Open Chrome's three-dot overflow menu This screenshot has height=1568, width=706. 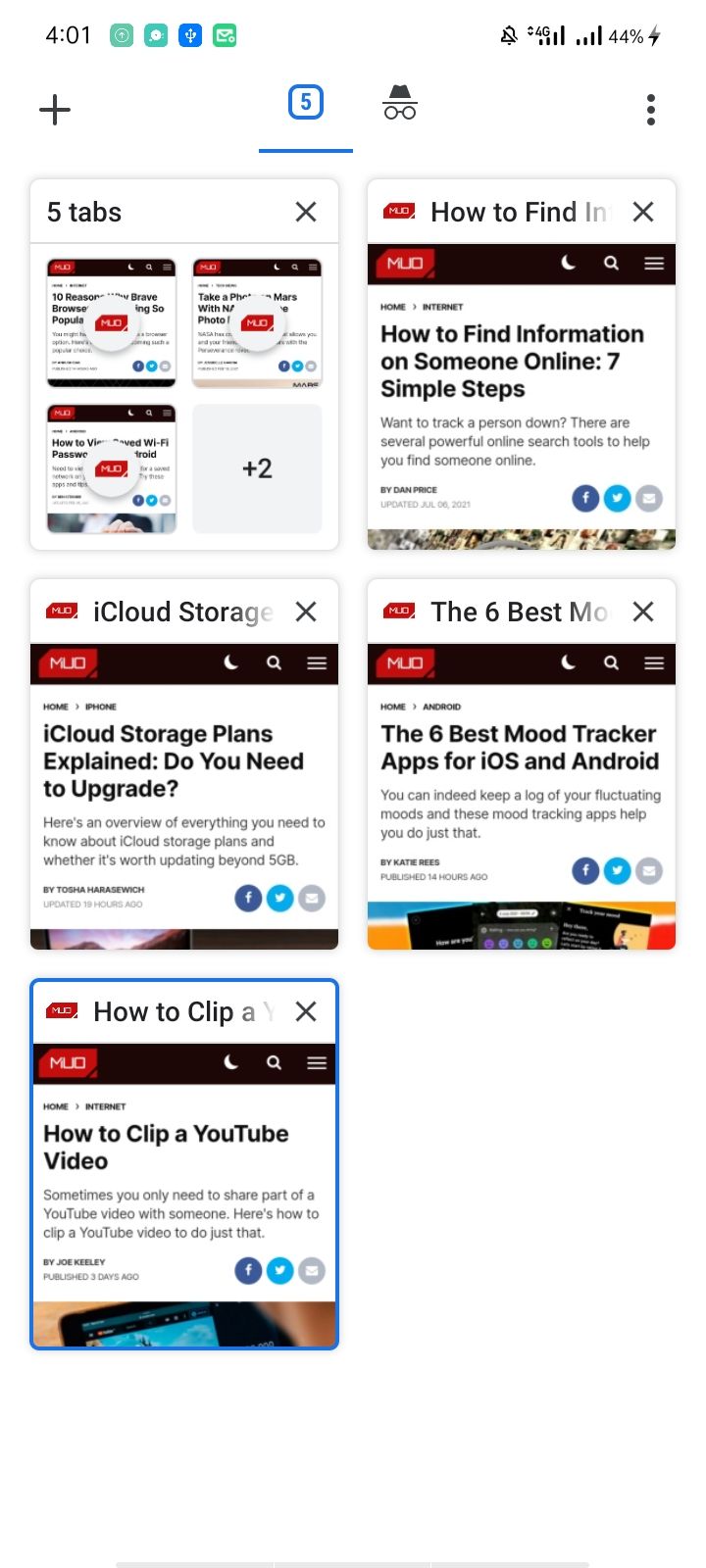[651, 110]
